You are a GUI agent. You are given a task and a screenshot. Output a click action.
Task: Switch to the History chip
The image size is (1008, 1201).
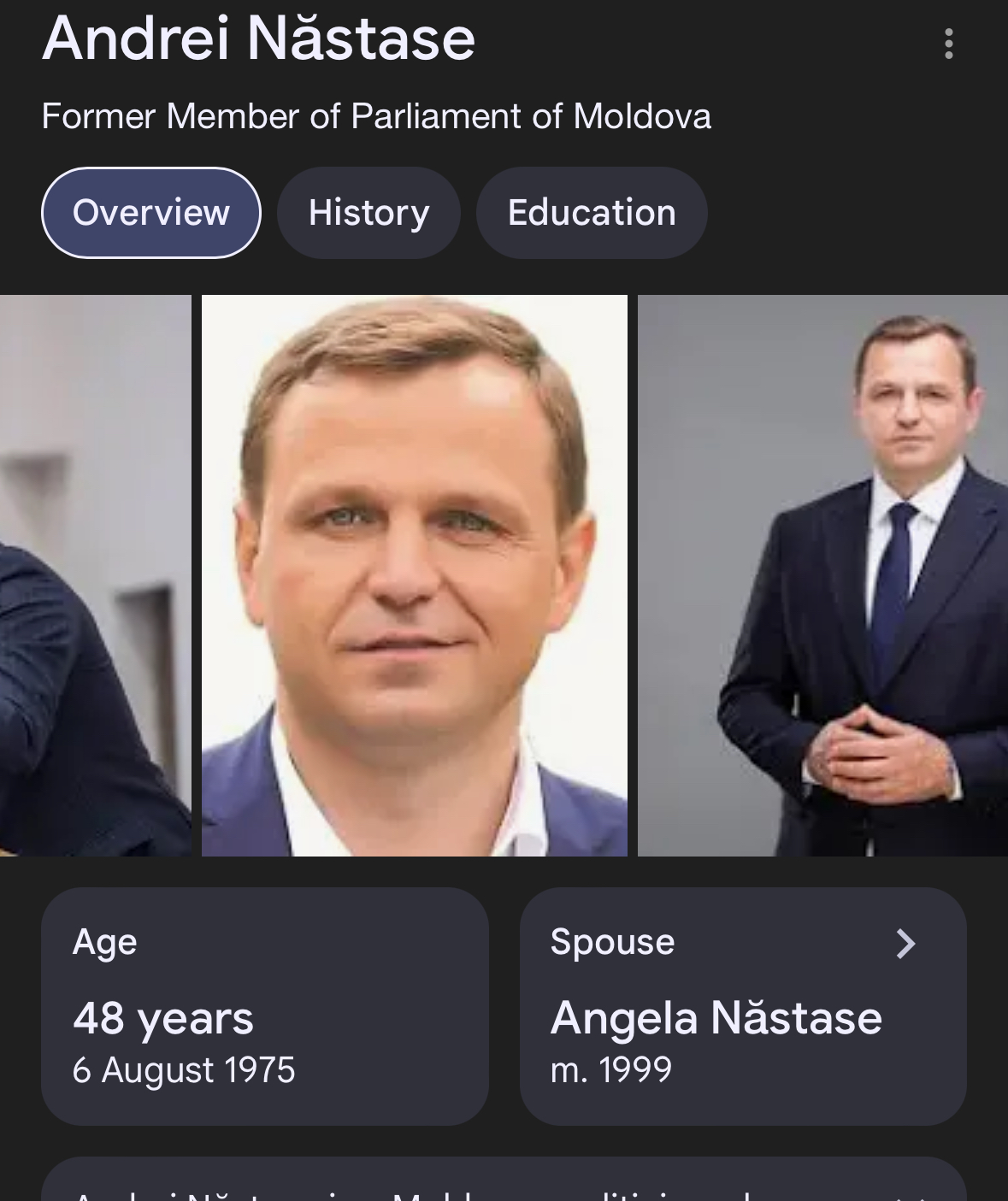point(368,213)
